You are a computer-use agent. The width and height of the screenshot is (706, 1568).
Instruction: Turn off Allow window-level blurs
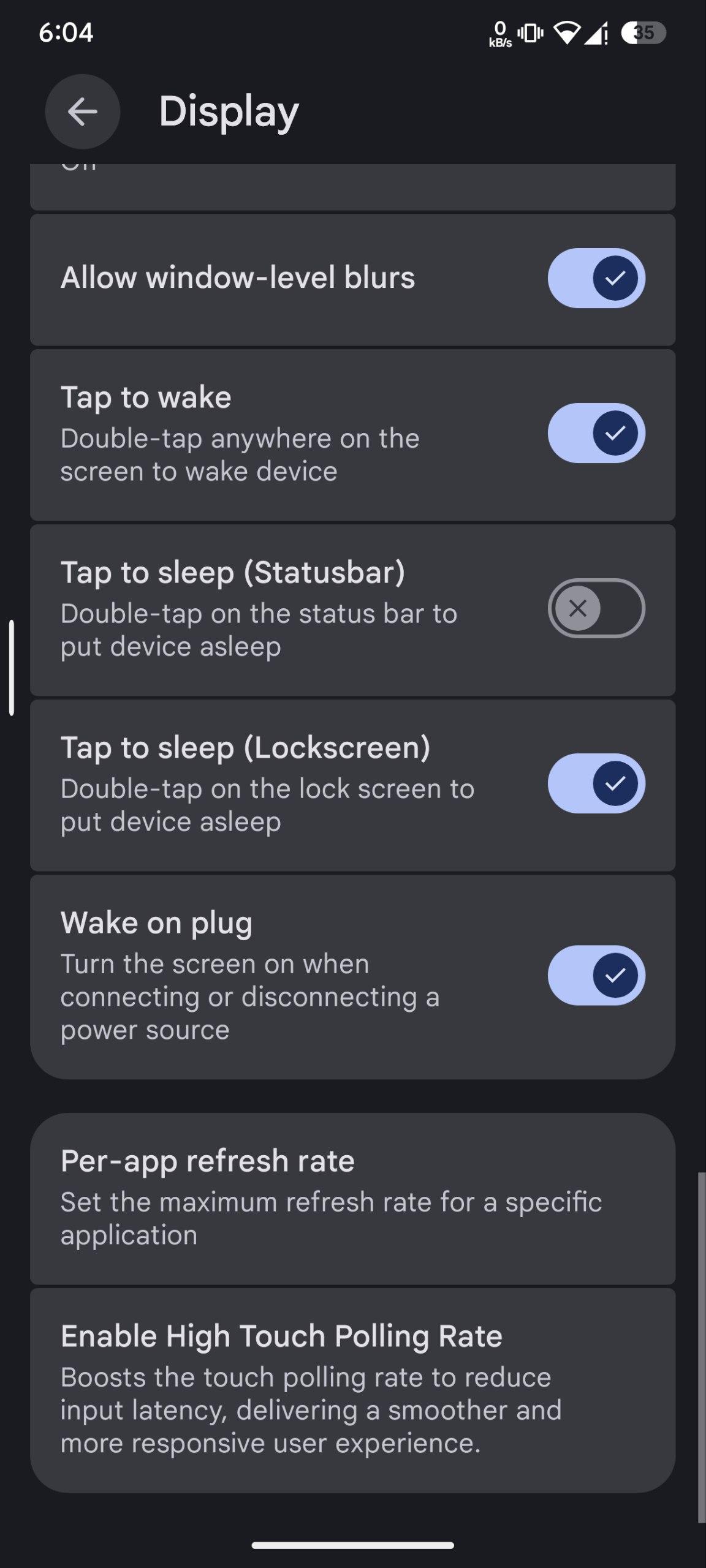pyautogui.click(x=596, y=277)
